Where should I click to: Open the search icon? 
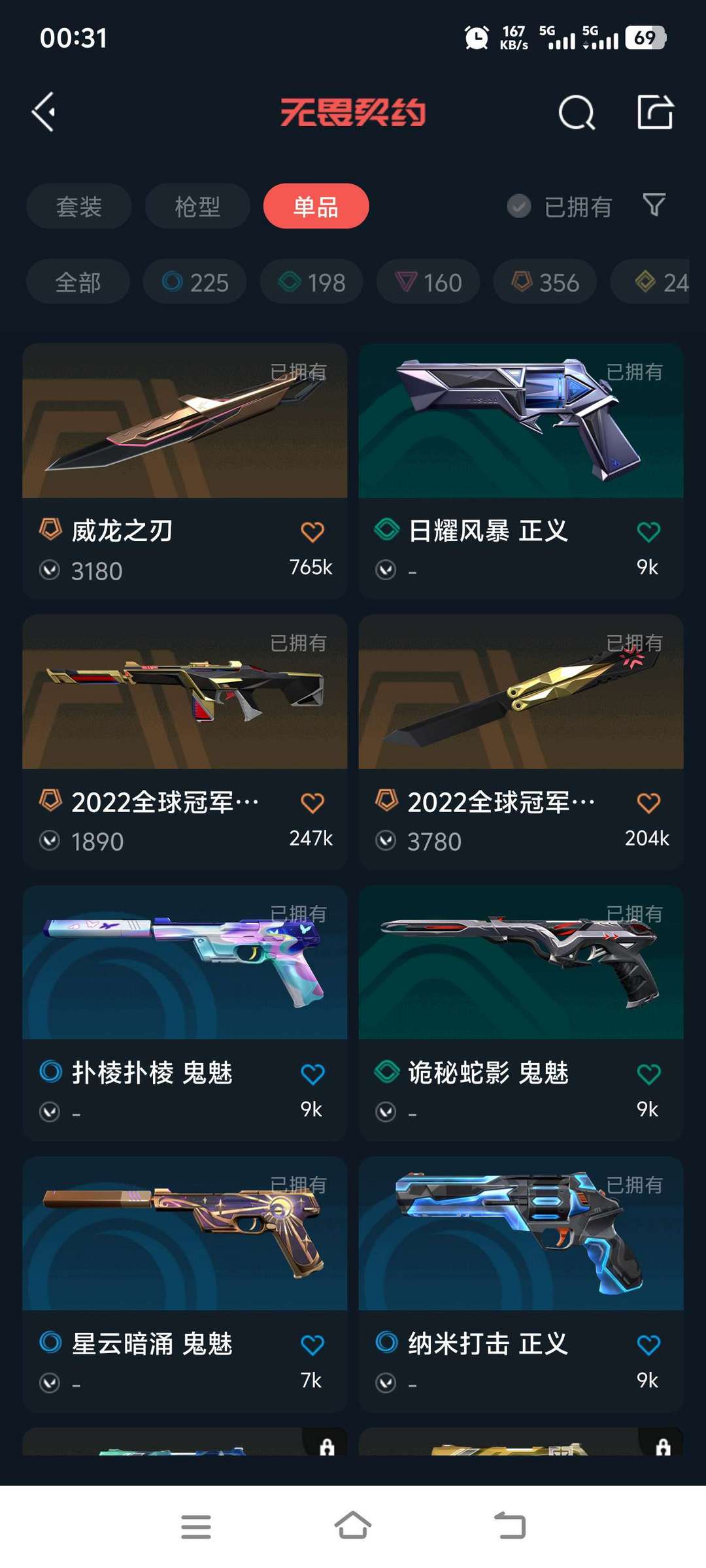576,112
